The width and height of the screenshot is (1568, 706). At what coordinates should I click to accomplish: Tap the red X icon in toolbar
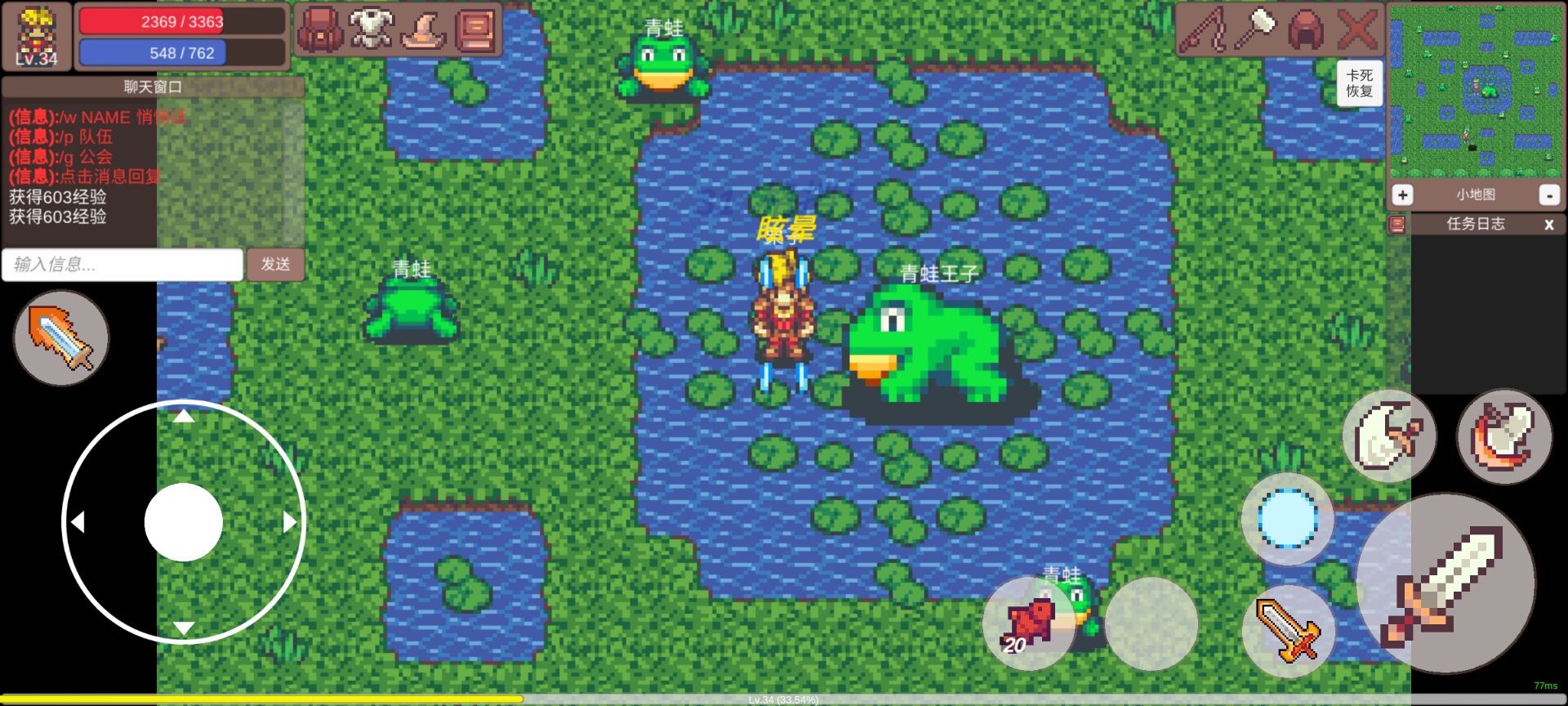coord(1356,30)
